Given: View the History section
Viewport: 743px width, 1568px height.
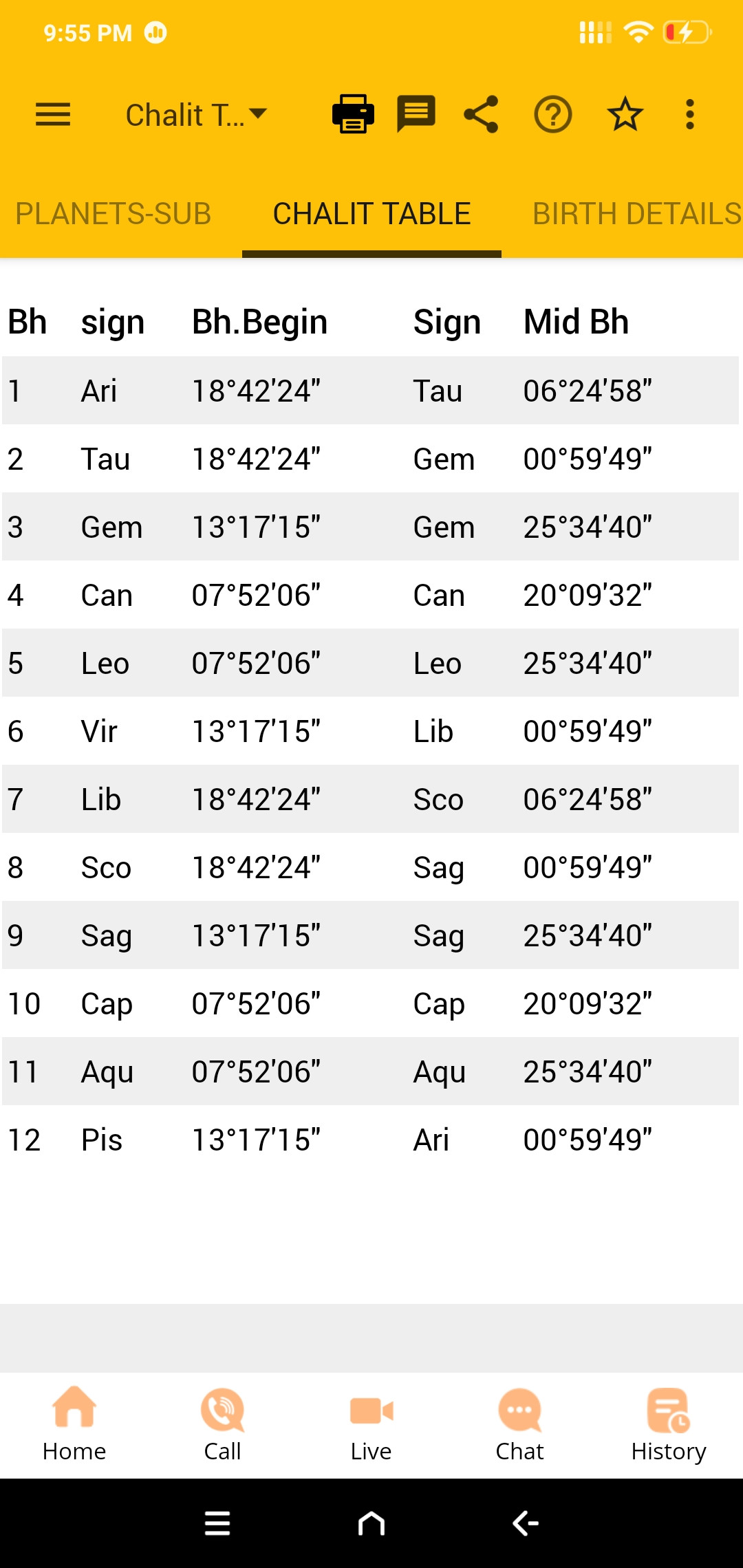Looking at the screenshot, I should point(669,1424).
